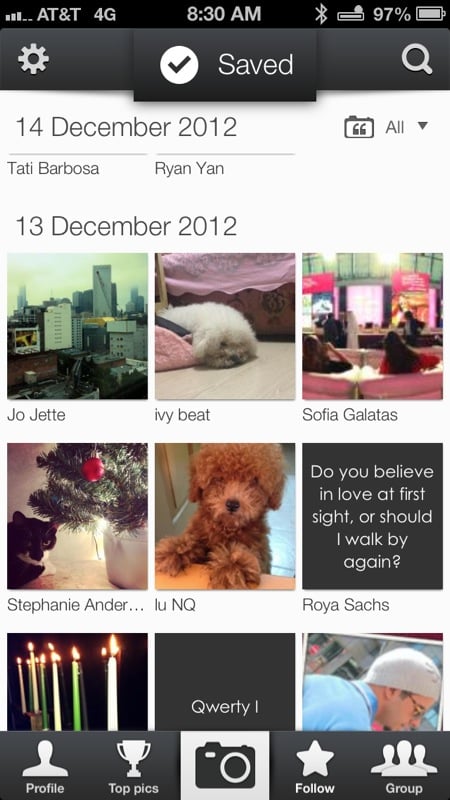This screenshot has height=800, width=450.
Task: Open Roya Sachs's quote tile
Action: click(372, 516)
